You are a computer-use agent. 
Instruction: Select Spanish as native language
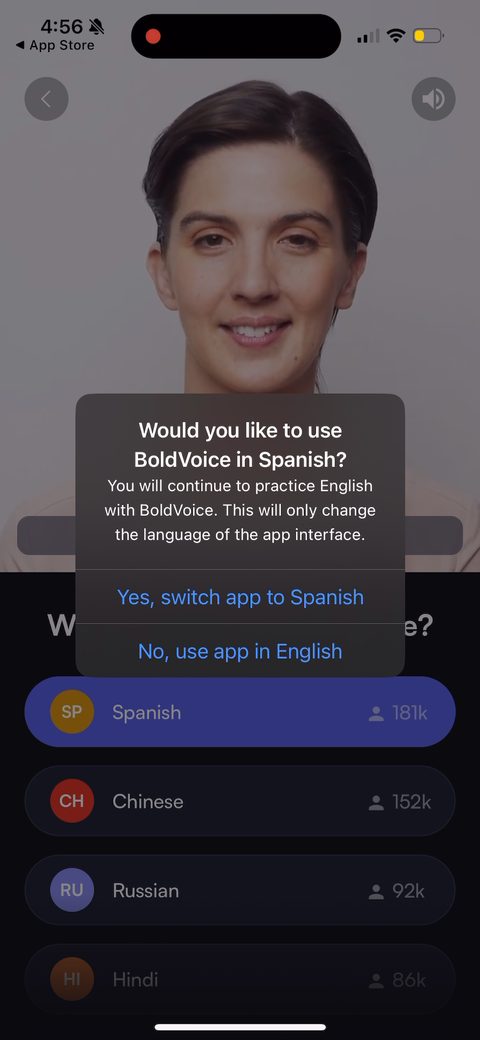pos(240,712)
